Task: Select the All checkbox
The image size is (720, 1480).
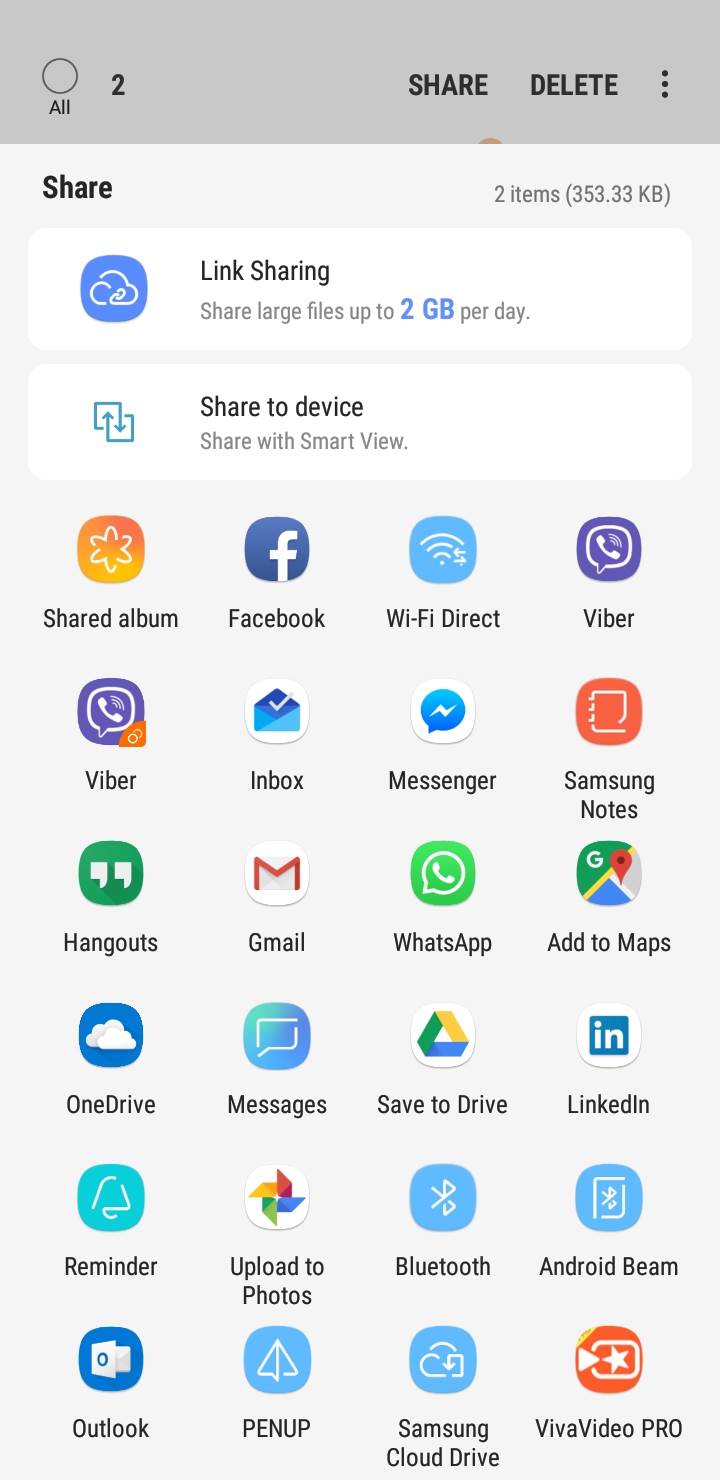Action: [59, 75]
